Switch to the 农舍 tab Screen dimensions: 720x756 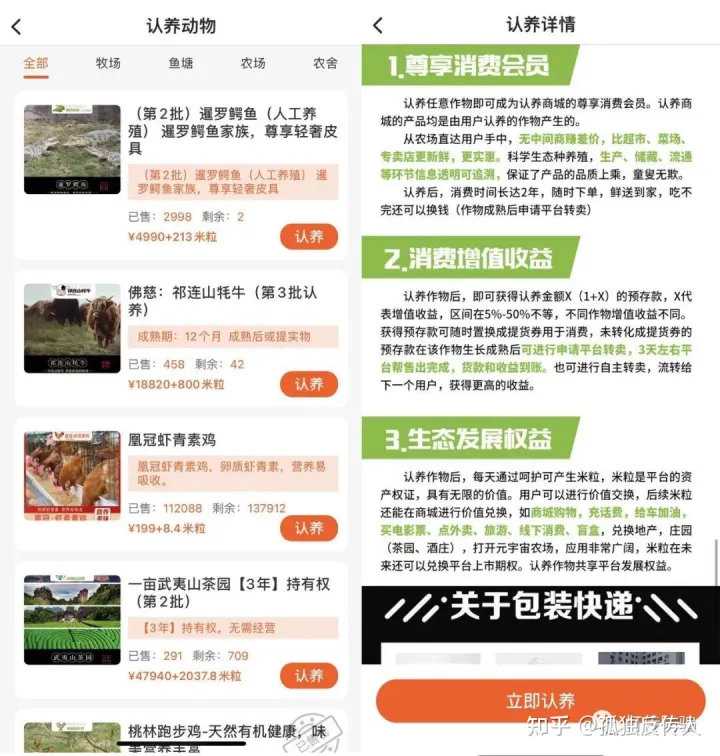(325, 63)
